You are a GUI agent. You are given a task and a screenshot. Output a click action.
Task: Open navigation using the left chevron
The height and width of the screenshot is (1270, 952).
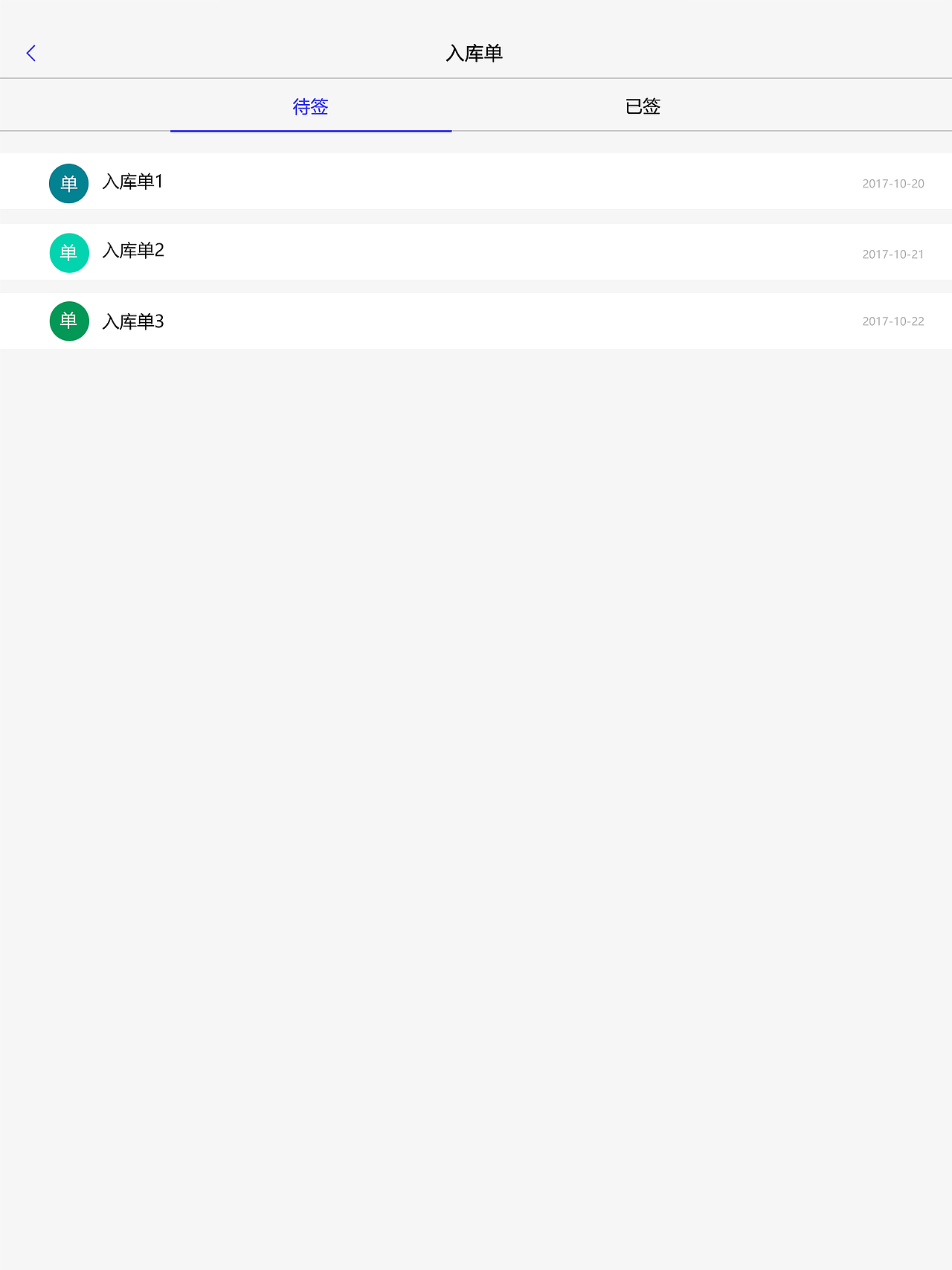click(30, 53)
